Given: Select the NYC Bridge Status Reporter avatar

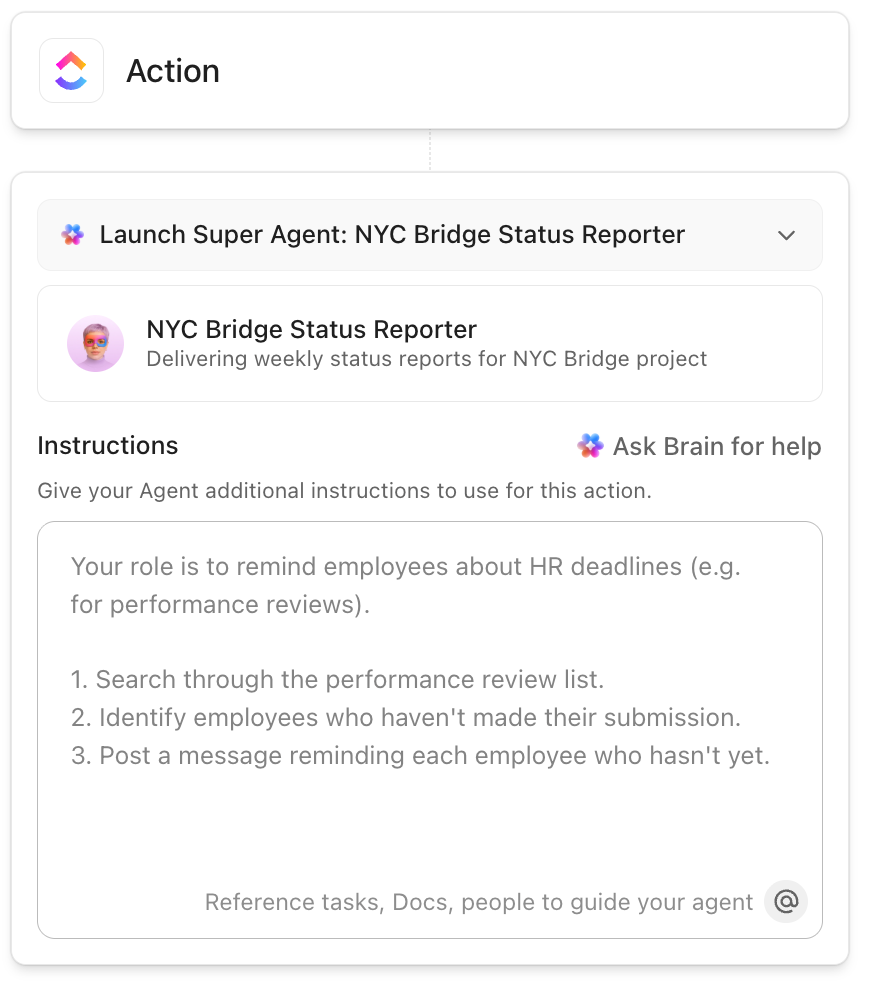Looking at the screenshot, I should pyautogui.click(x=95, y=343).
